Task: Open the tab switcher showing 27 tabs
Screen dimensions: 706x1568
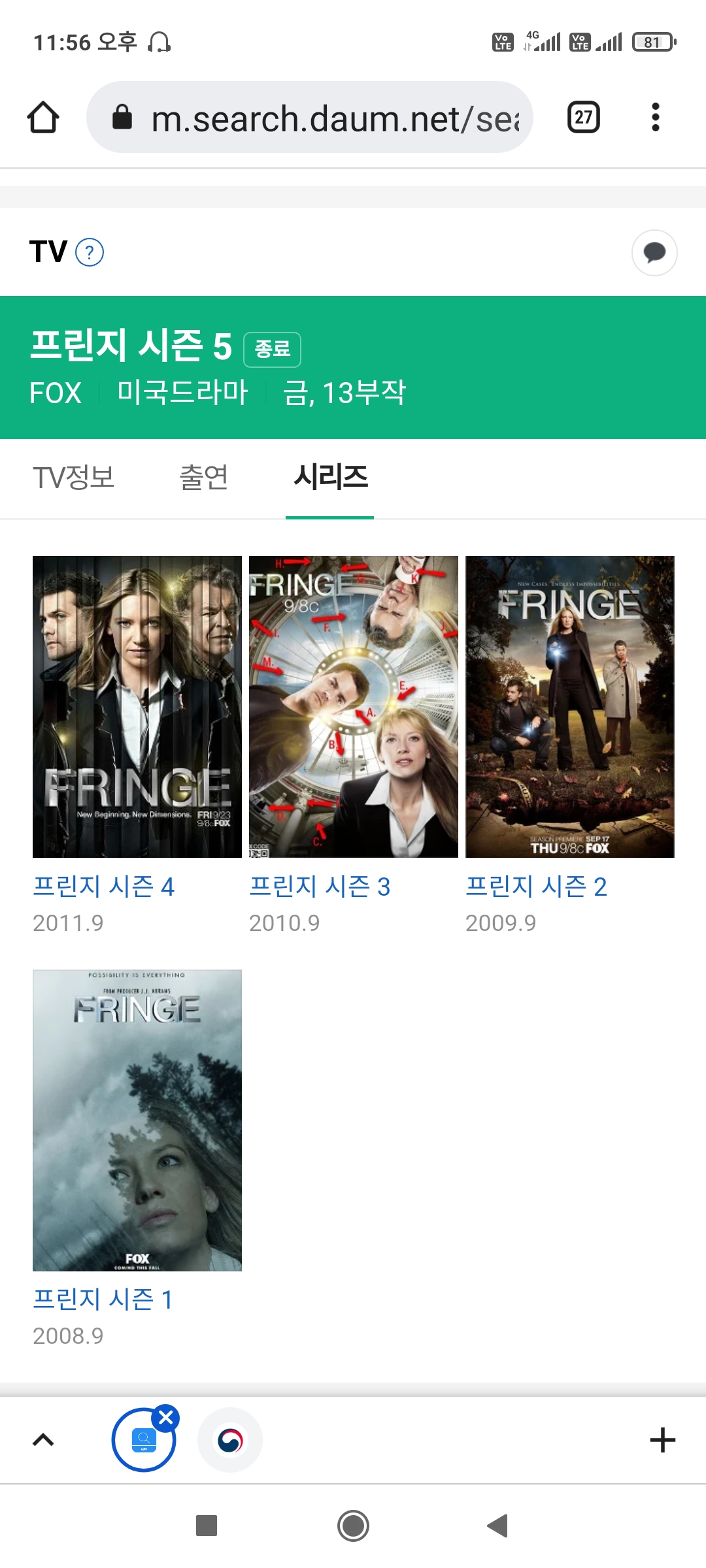Action: pos(583,118)
